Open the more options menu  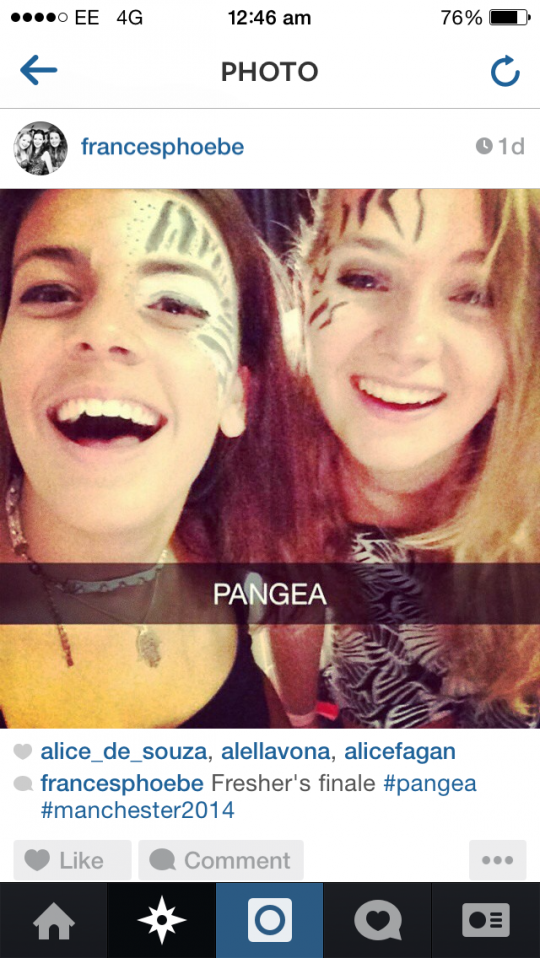tap(497, 860)
